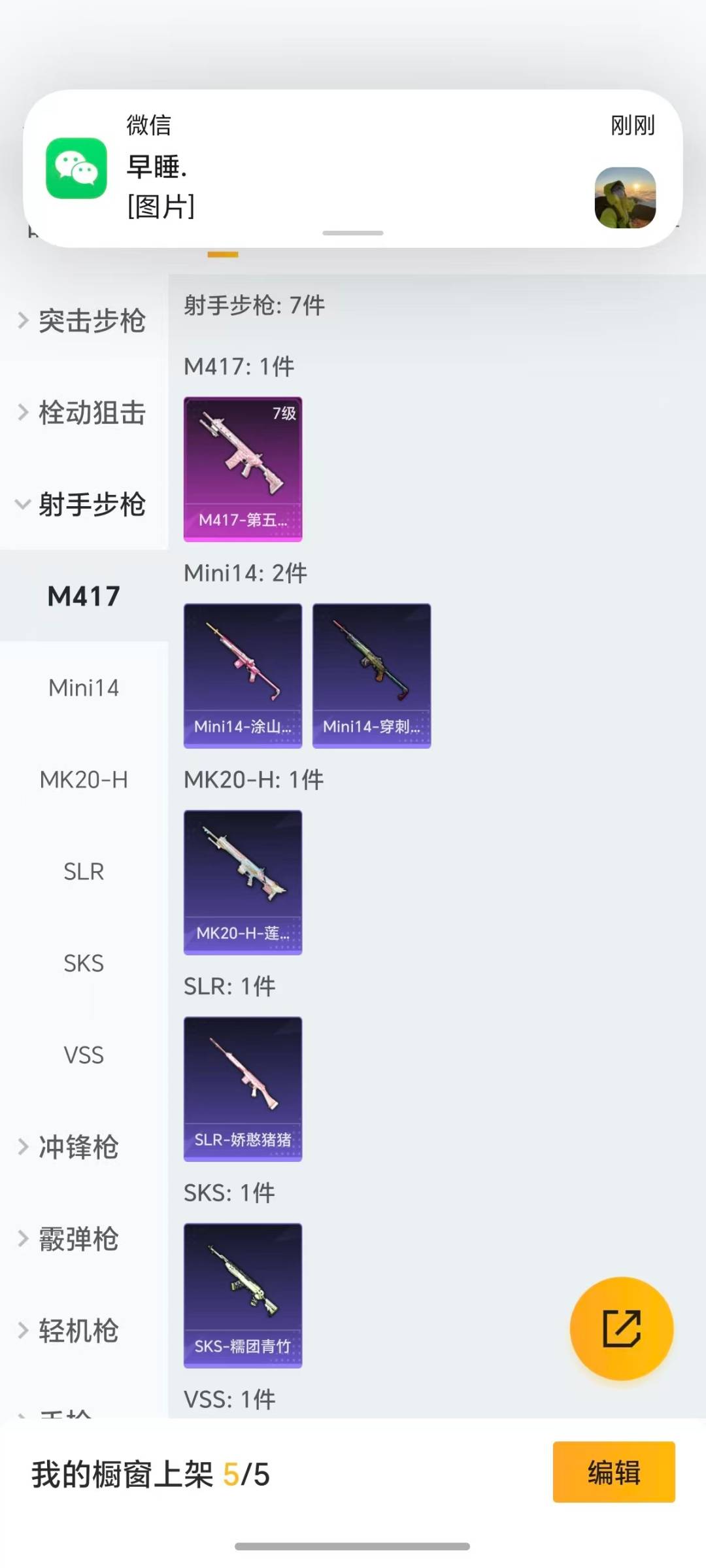Select the M417-第五 7级 skin thumbnail
Image resolution: width=706 pixels, height=1568 pixels.
coord(243,468)
